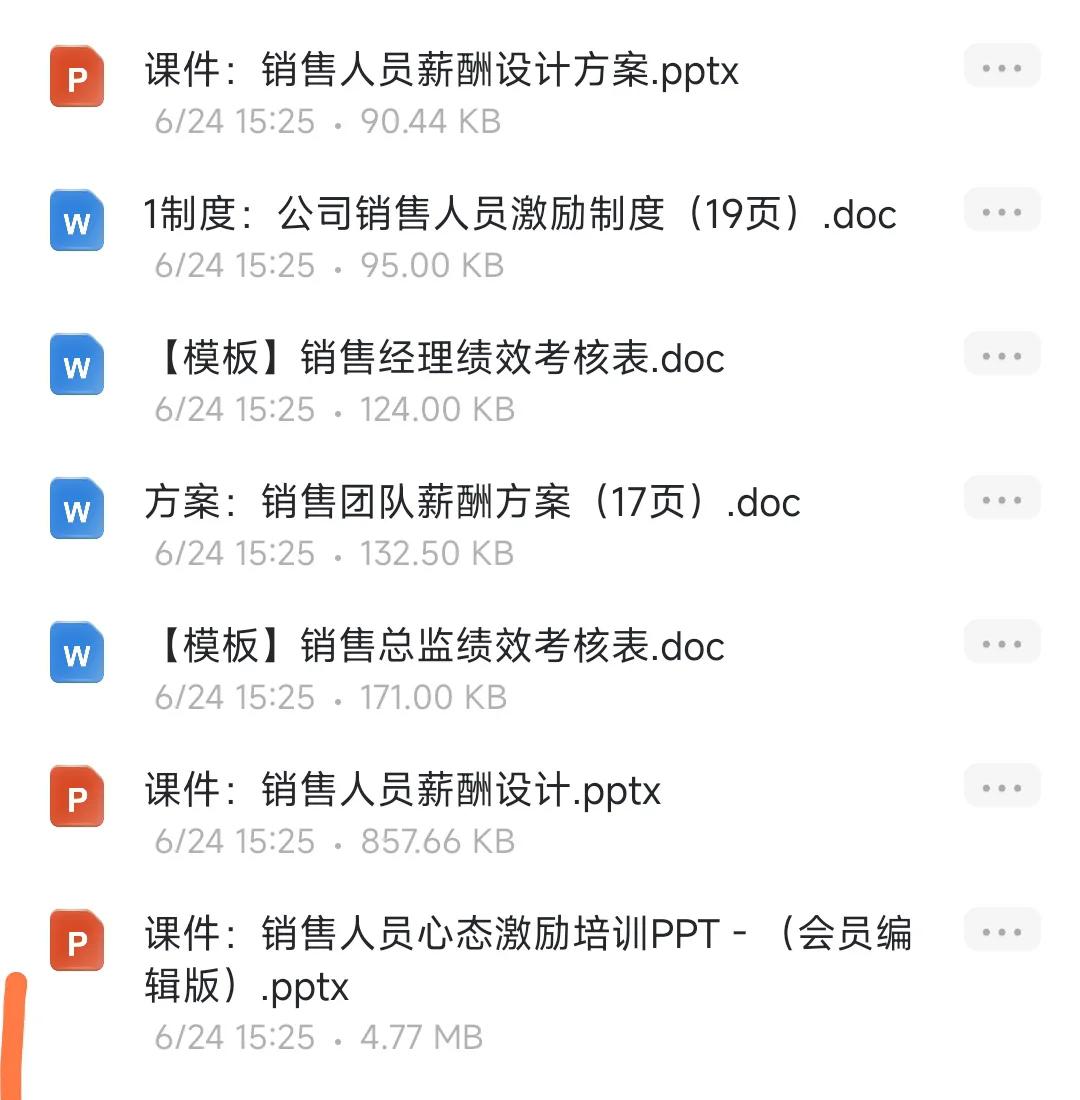Screen dimensions: 1080x1100
Task: Open 1制度：公司销售人员激励制度（19页）.doc
Action: coord(520,214)
